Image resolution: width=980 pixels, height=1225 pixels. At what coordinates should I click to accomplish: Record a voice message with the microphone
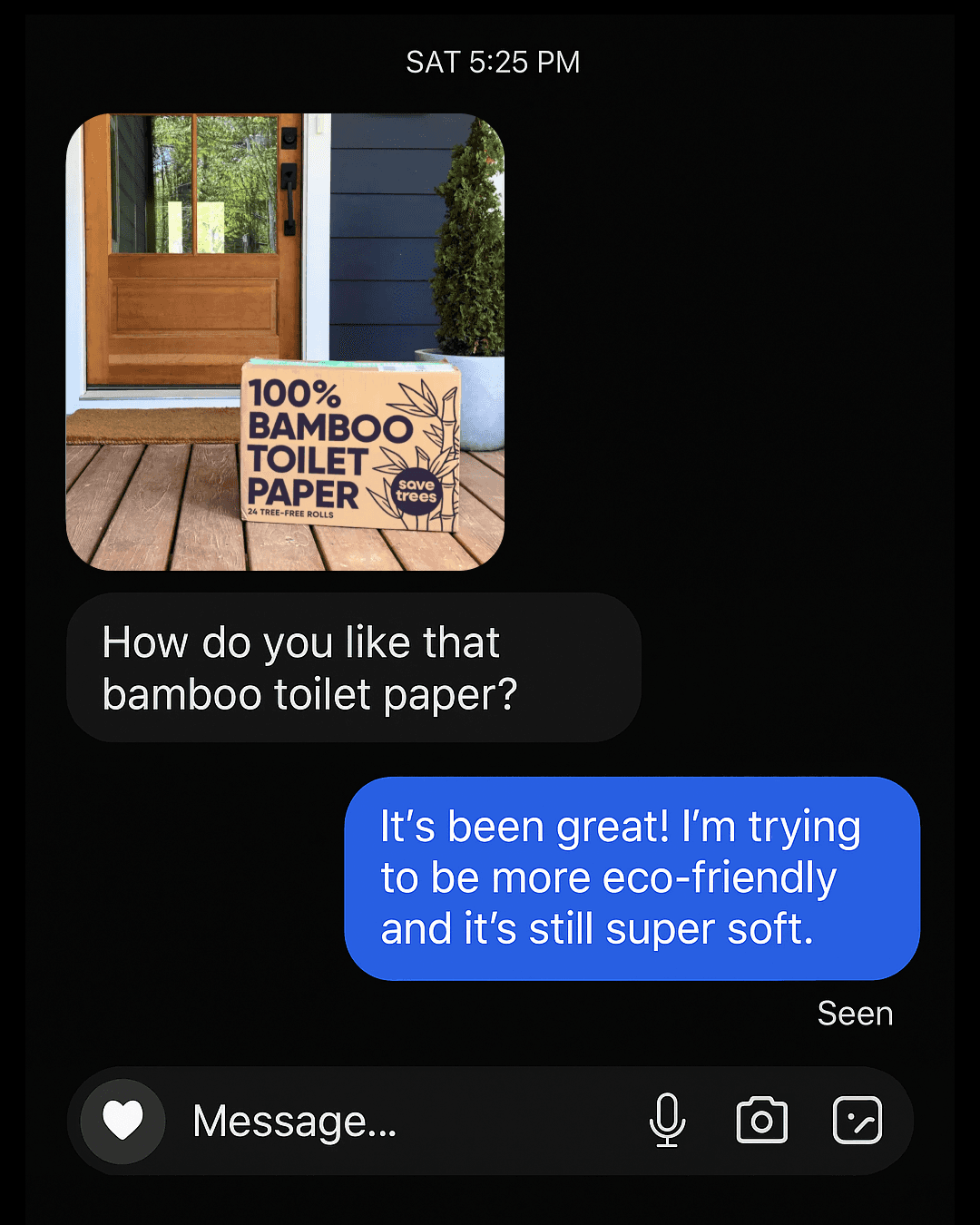click(x=667, y=1121)
